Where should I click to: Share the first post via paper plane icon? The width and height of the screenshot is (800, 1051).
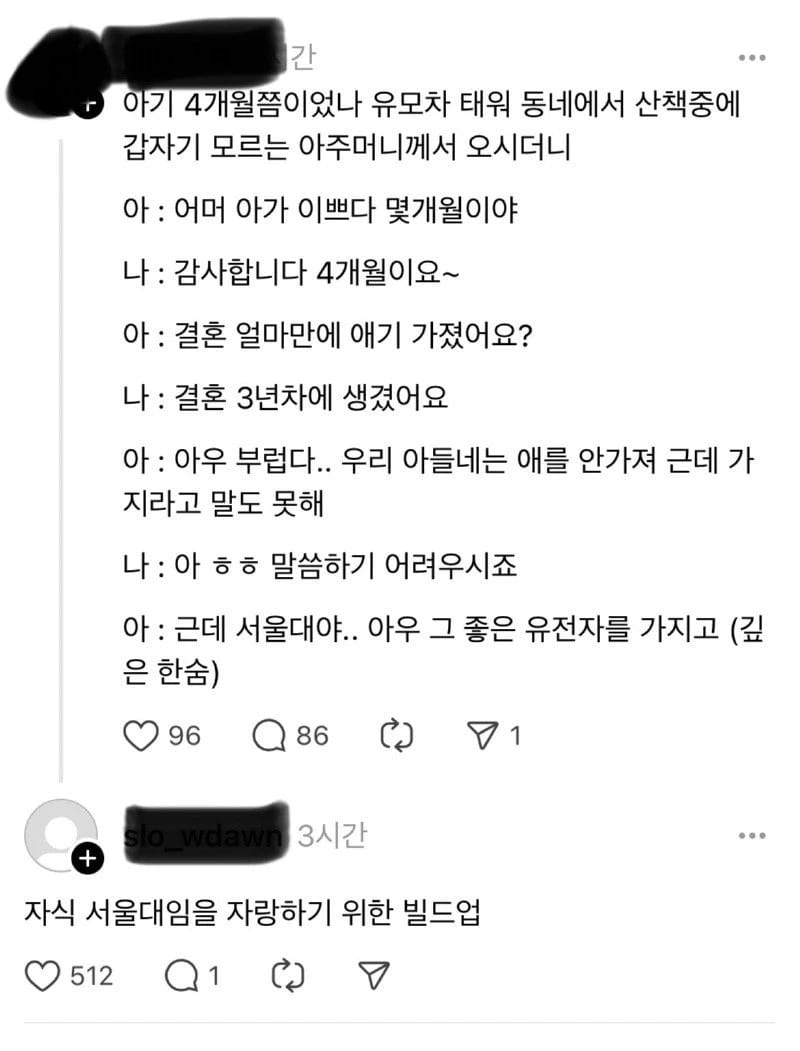pyautogui.click(x=483, y=737)
